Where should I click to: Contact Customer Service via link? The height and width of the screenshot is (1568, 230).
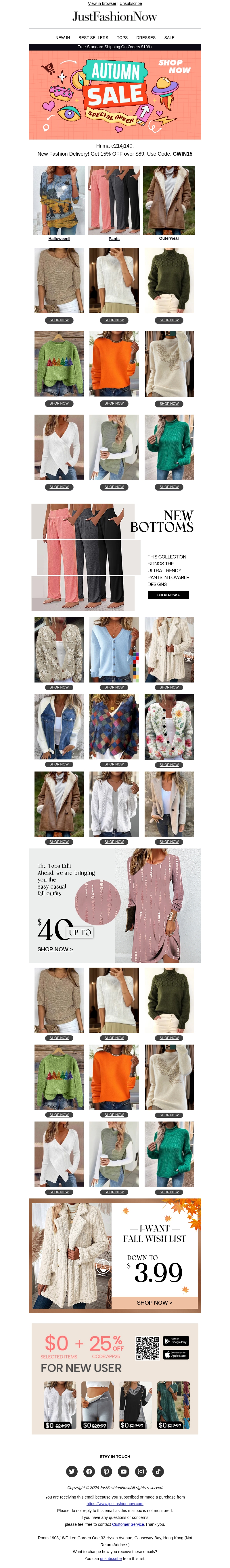128,1524
